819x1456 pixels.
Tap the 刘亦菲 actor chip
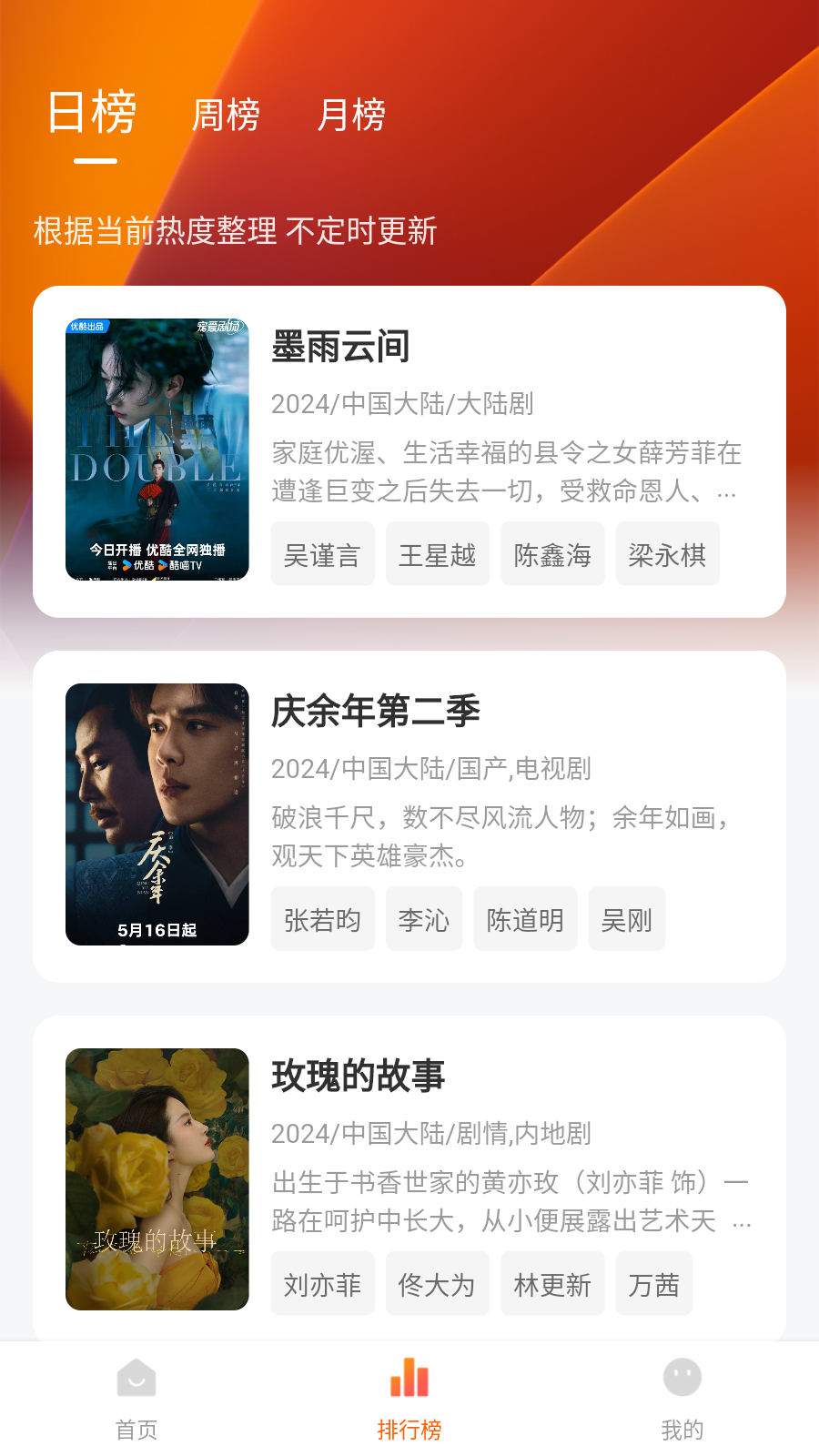click(x=322, y=1284)
